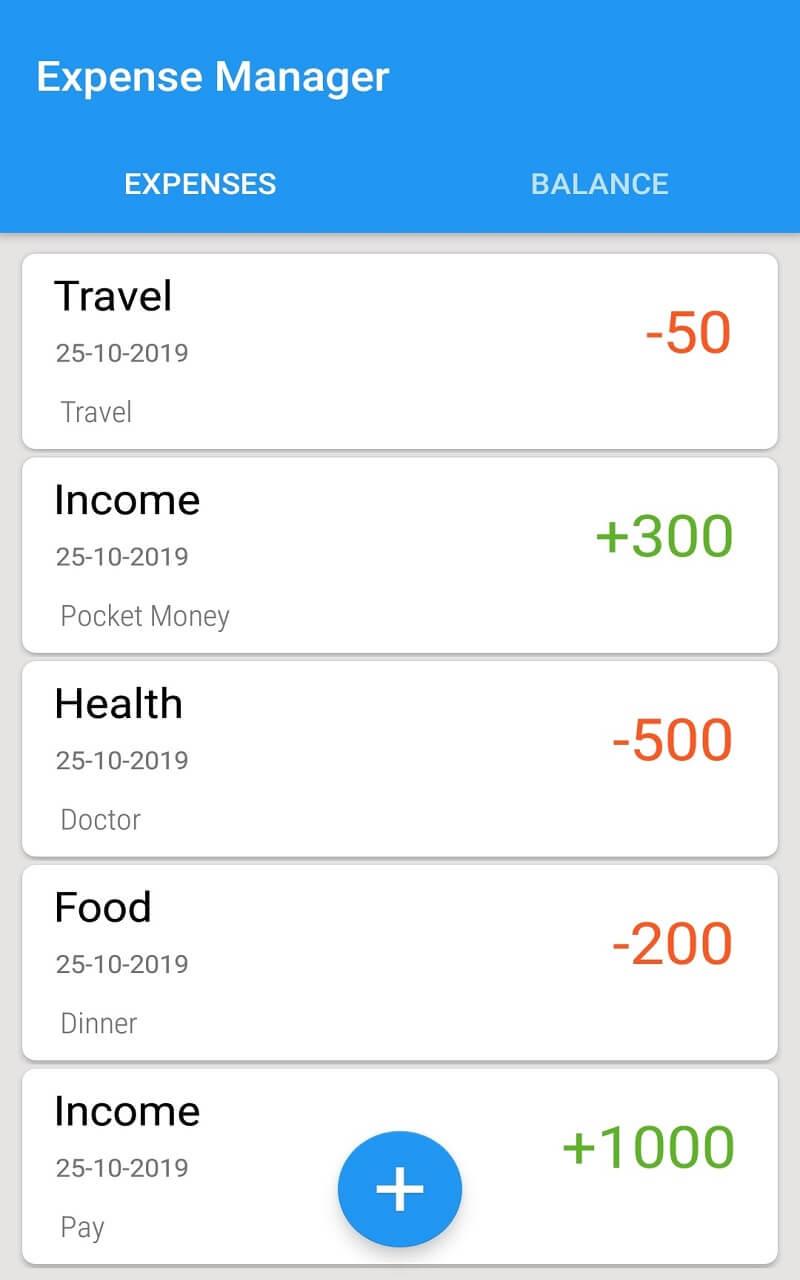Open the Travel expense of -50

click(x=400, y=351)
